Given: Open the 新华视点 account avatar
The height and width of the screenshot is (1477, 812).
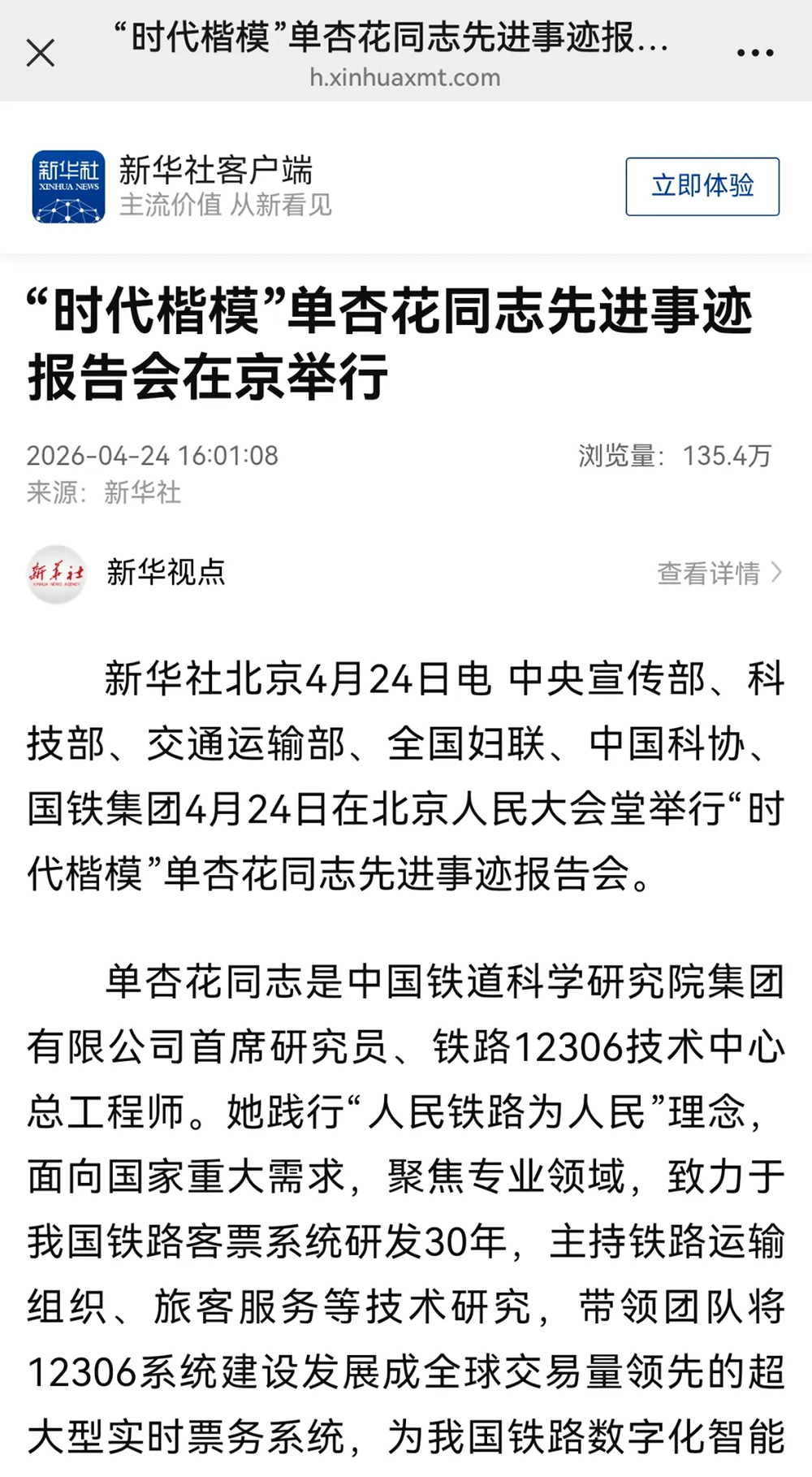Looking at the screenshot, I should tap(56, 574).
